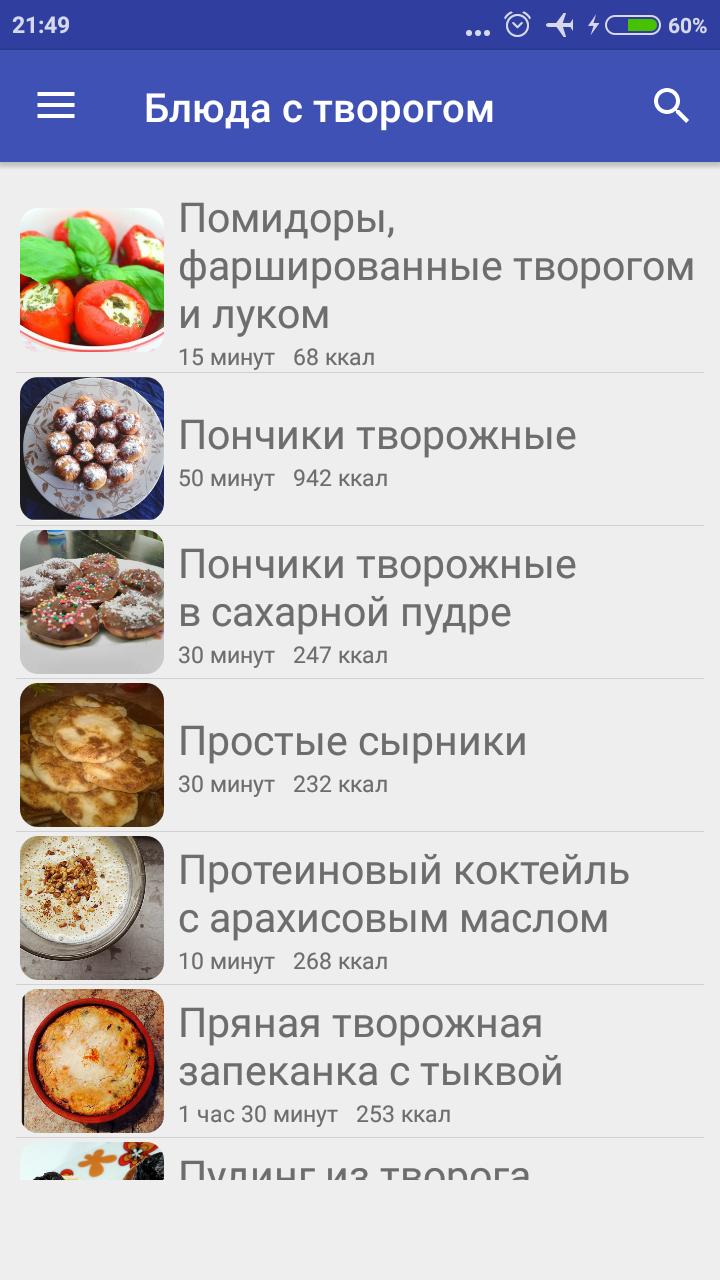This screenshot has width=720, height=1280.
Task: Open the hamburger navigation drawer
Action: coord(56,106)
